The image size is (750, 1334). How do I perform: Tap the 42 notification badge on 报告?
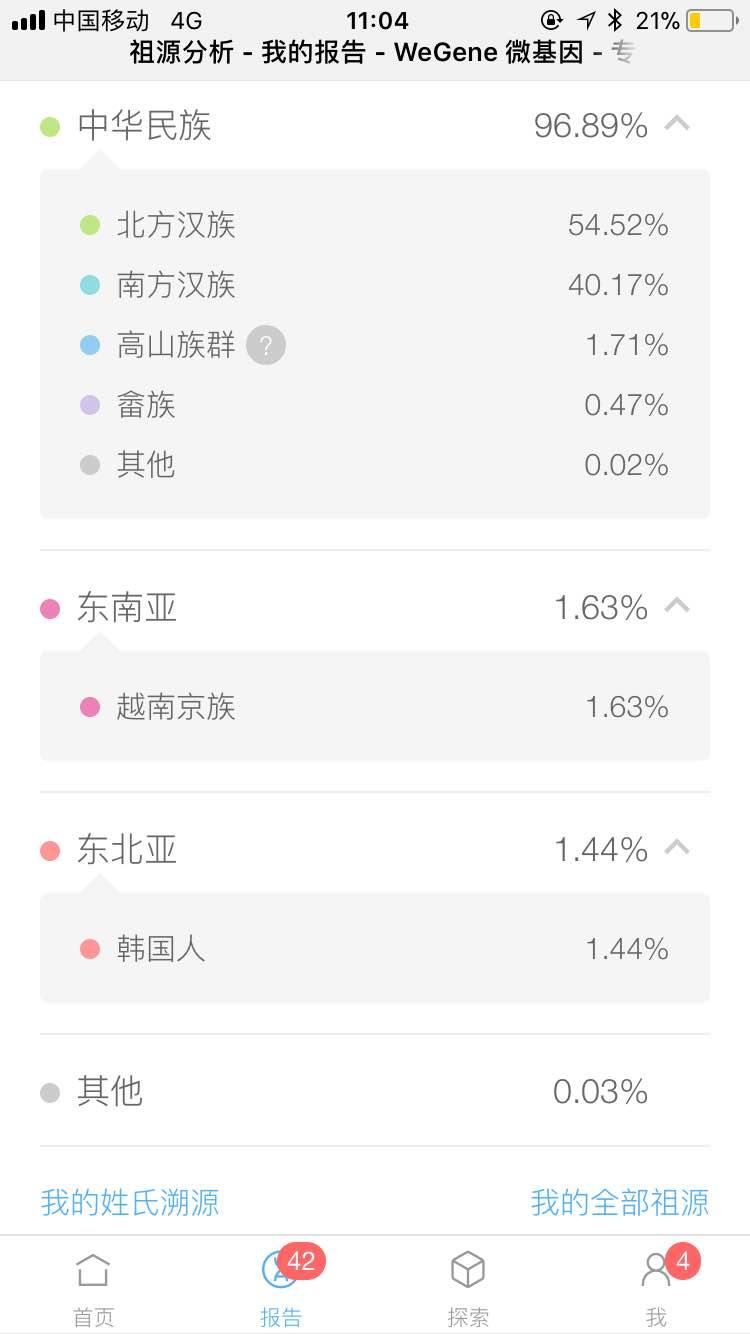pyautogui.click(x=299, y=1262)
